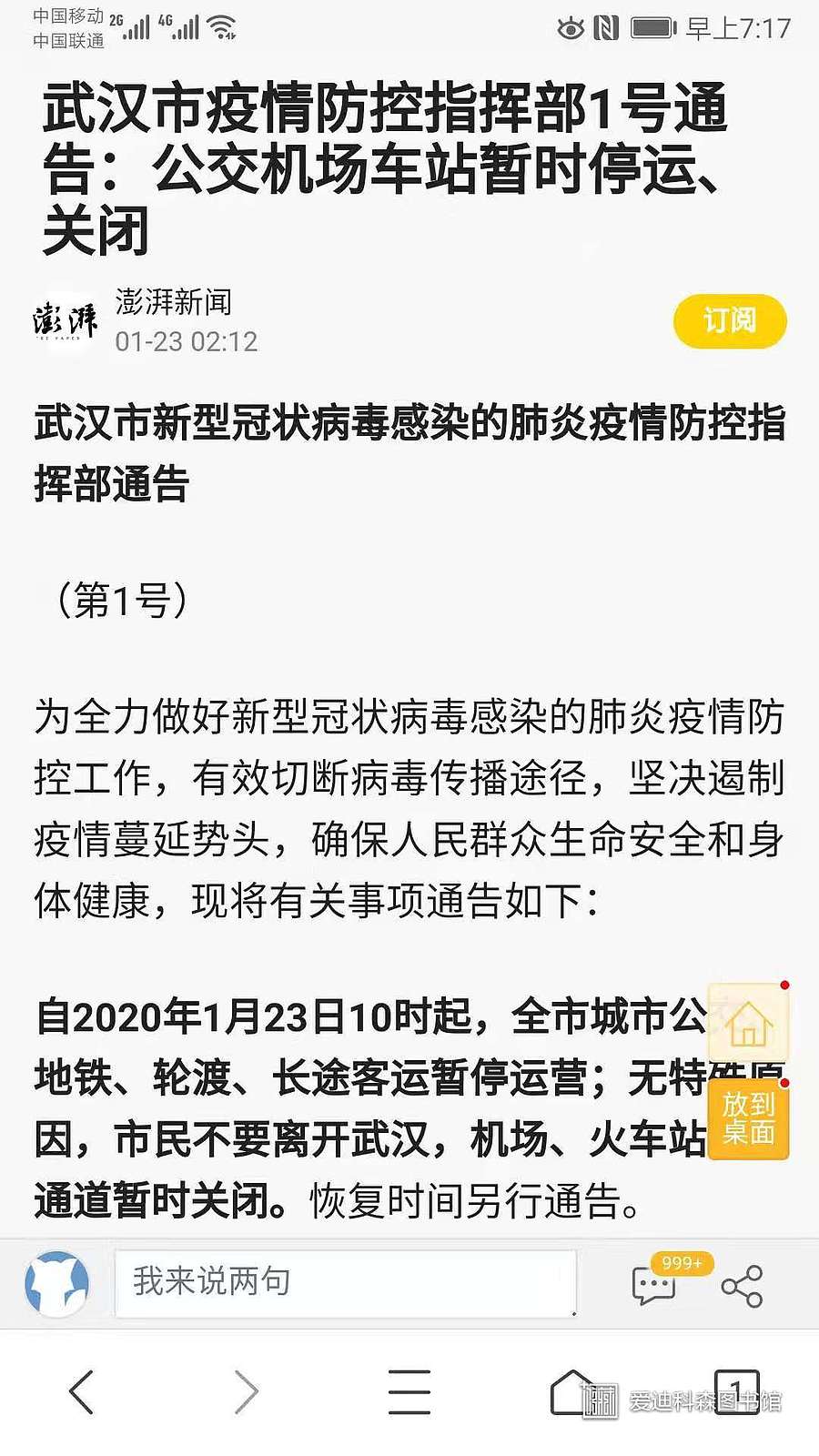Go back to the previous page

pyautogui.click(x=82, y=1392)
